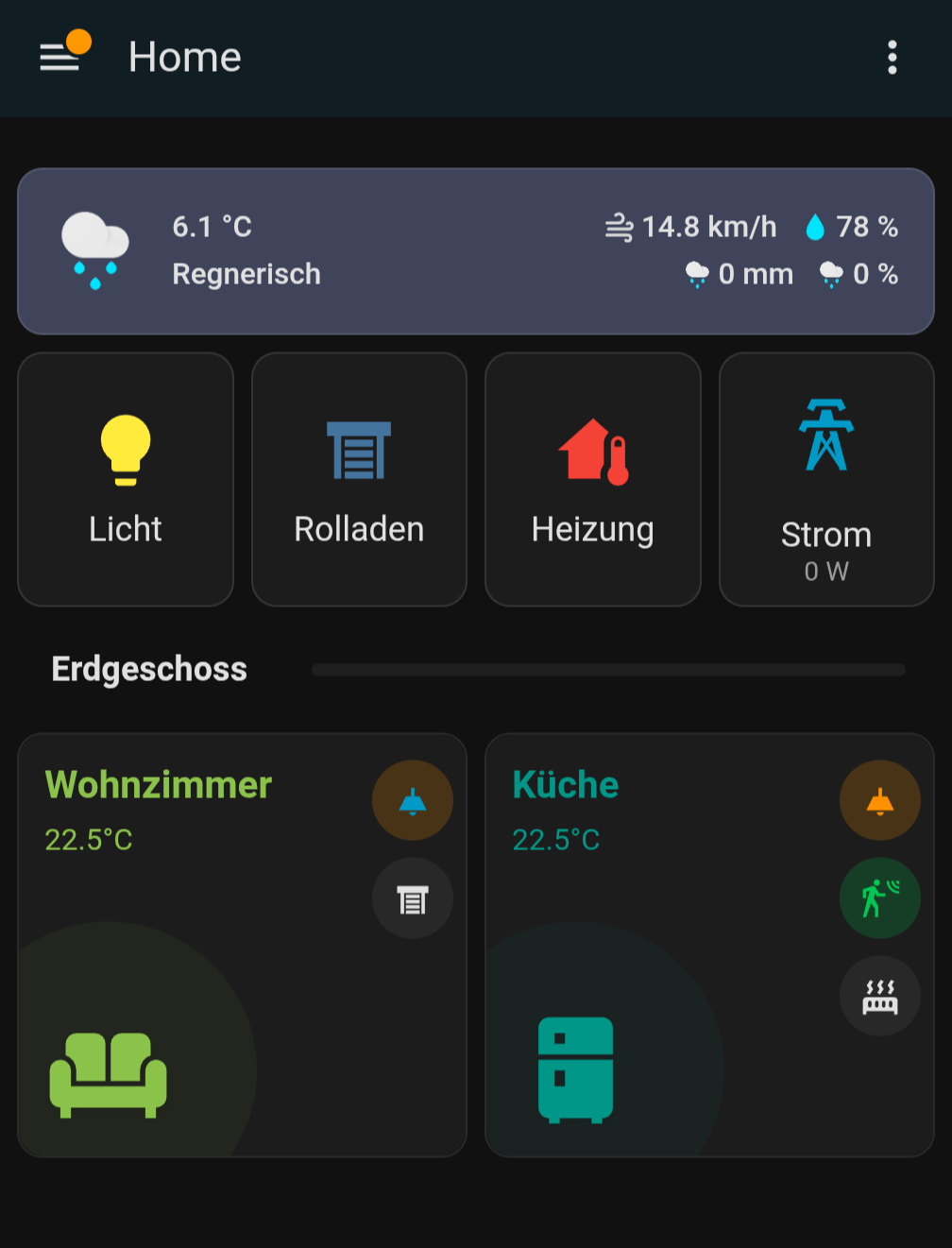Open the overflow menu
Viewport: 952px width, 1248px height.
892,58
